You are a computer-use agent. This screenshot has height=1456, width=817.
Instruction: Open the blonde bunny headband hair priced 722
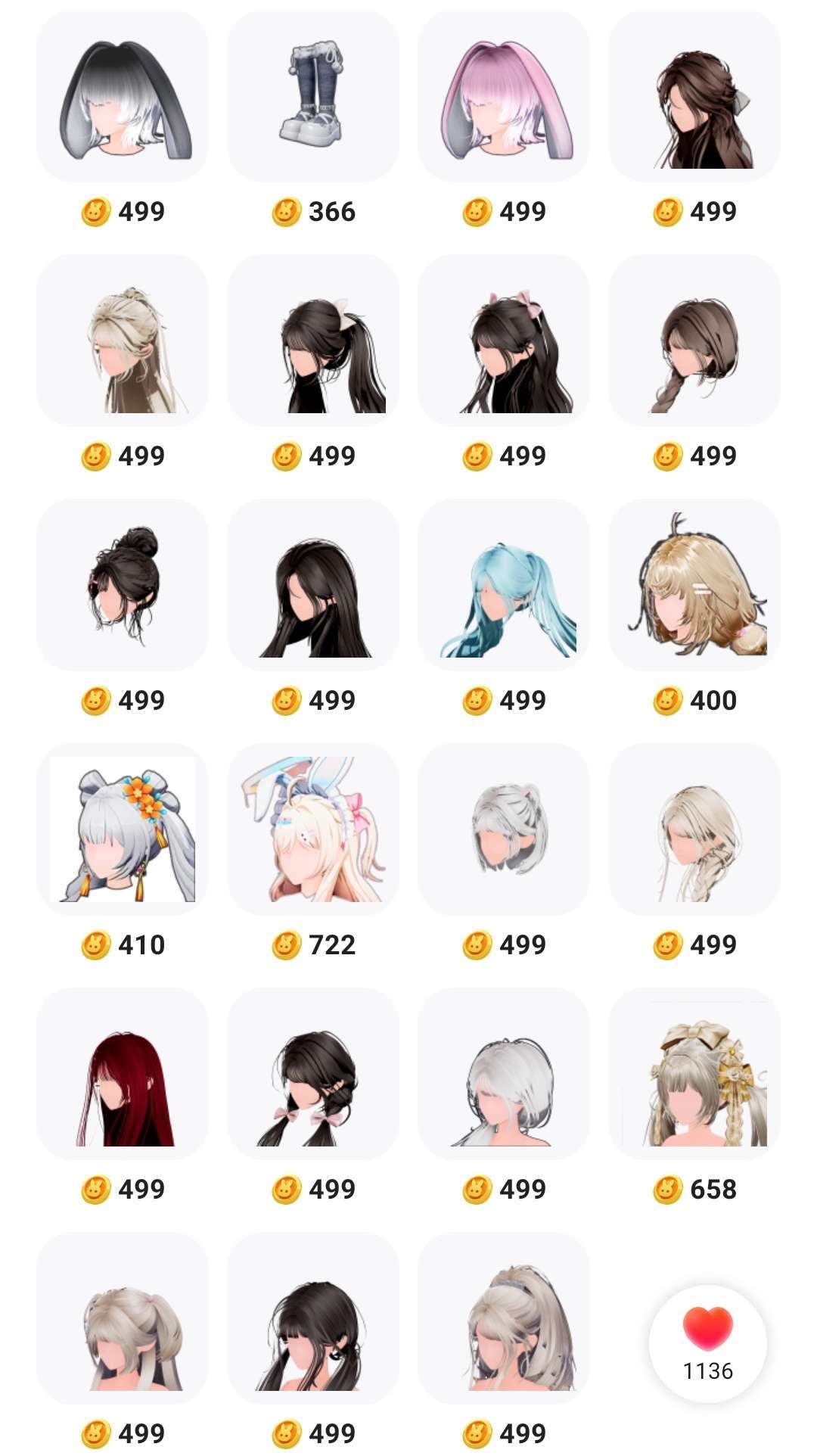[x=313, y=829]
